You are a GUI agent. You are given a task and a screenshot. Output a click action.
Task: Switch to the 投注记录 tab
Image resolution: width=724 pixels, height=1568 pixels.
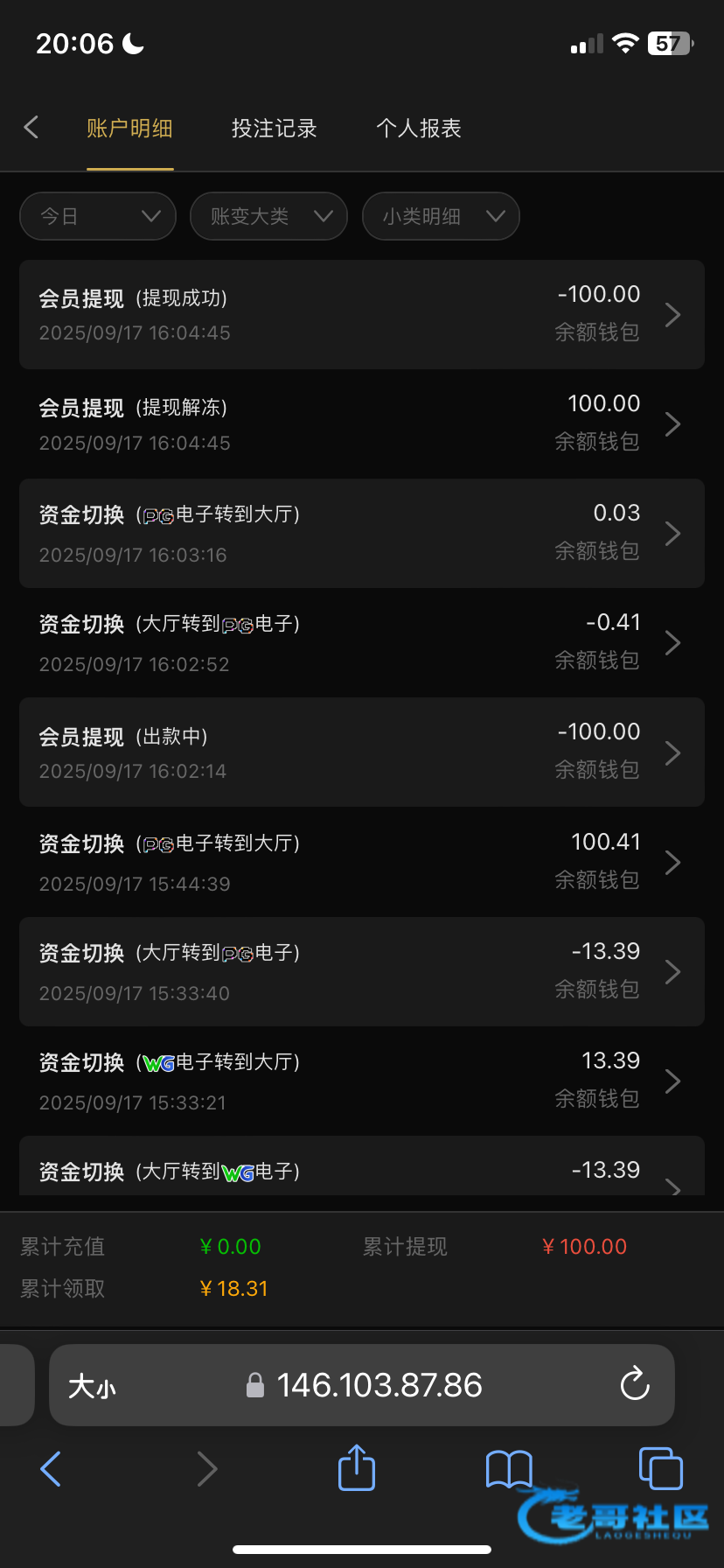click(x=274, y=129)
